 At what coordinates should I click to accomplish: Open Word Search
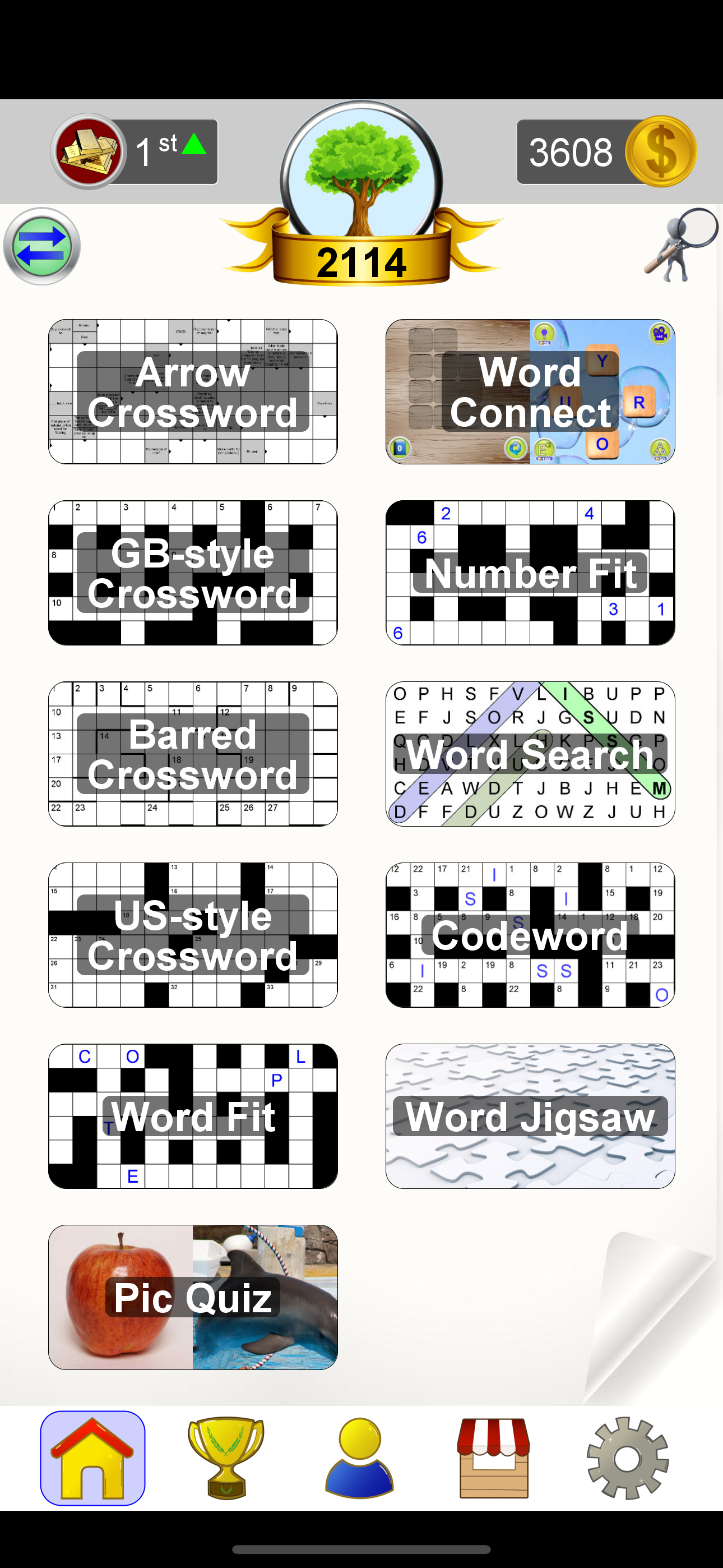pyautogui.click(x=530, y=754)
